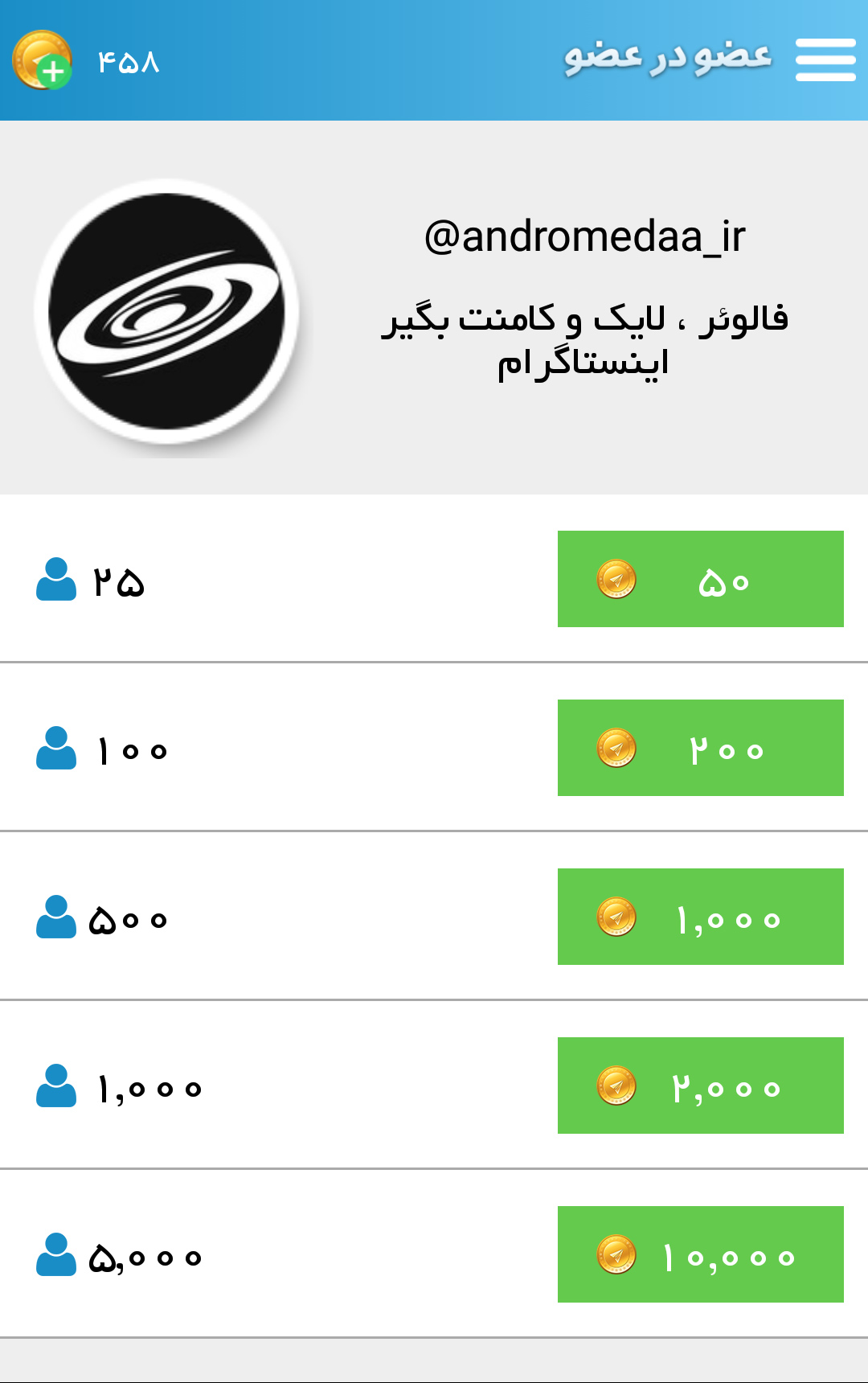Open the hamburger drawer menu
The width and height of the screenshot is (868, 1383).
pyautogui.click(x=825, y=60)
